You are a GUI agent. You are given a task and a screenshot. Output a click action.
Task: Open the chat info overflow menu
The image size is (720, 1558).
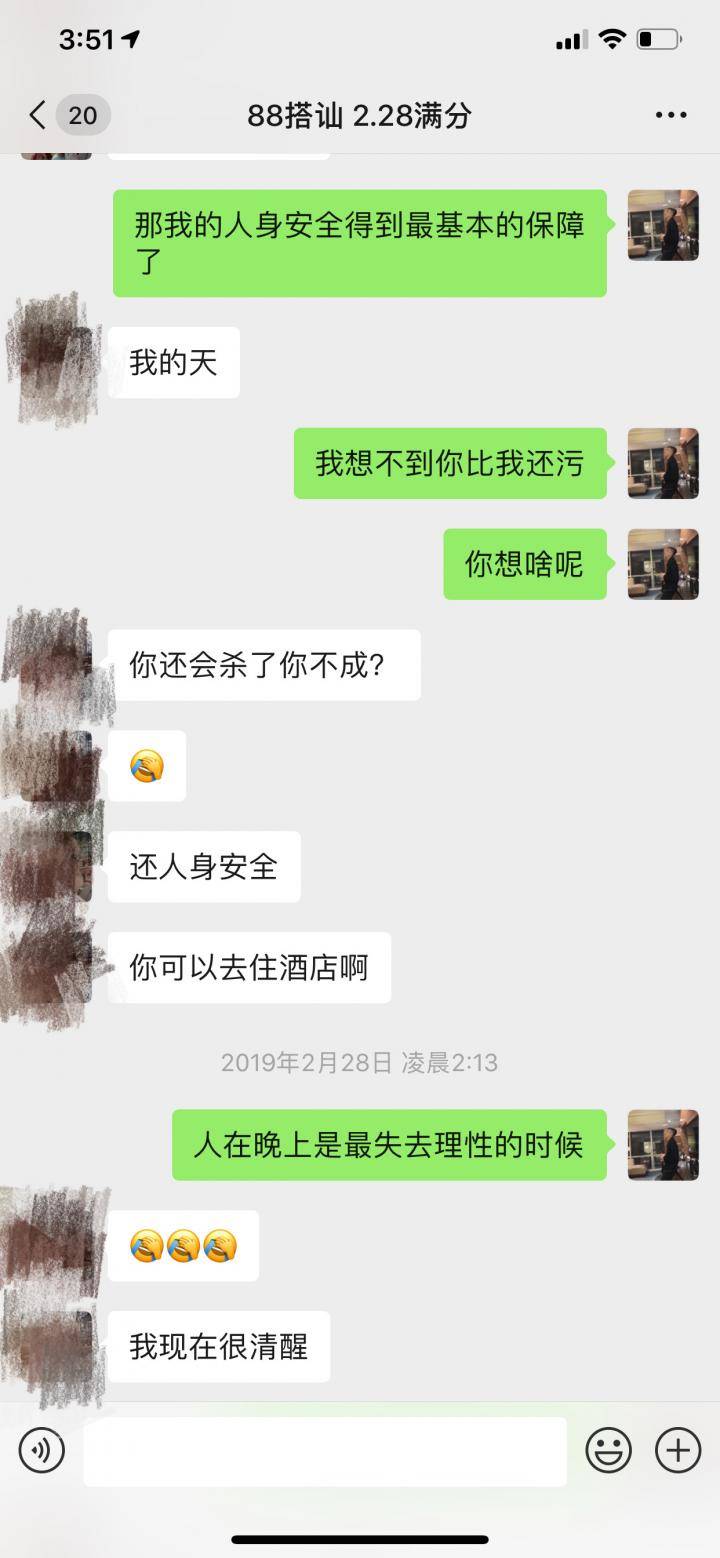point(671,116)
